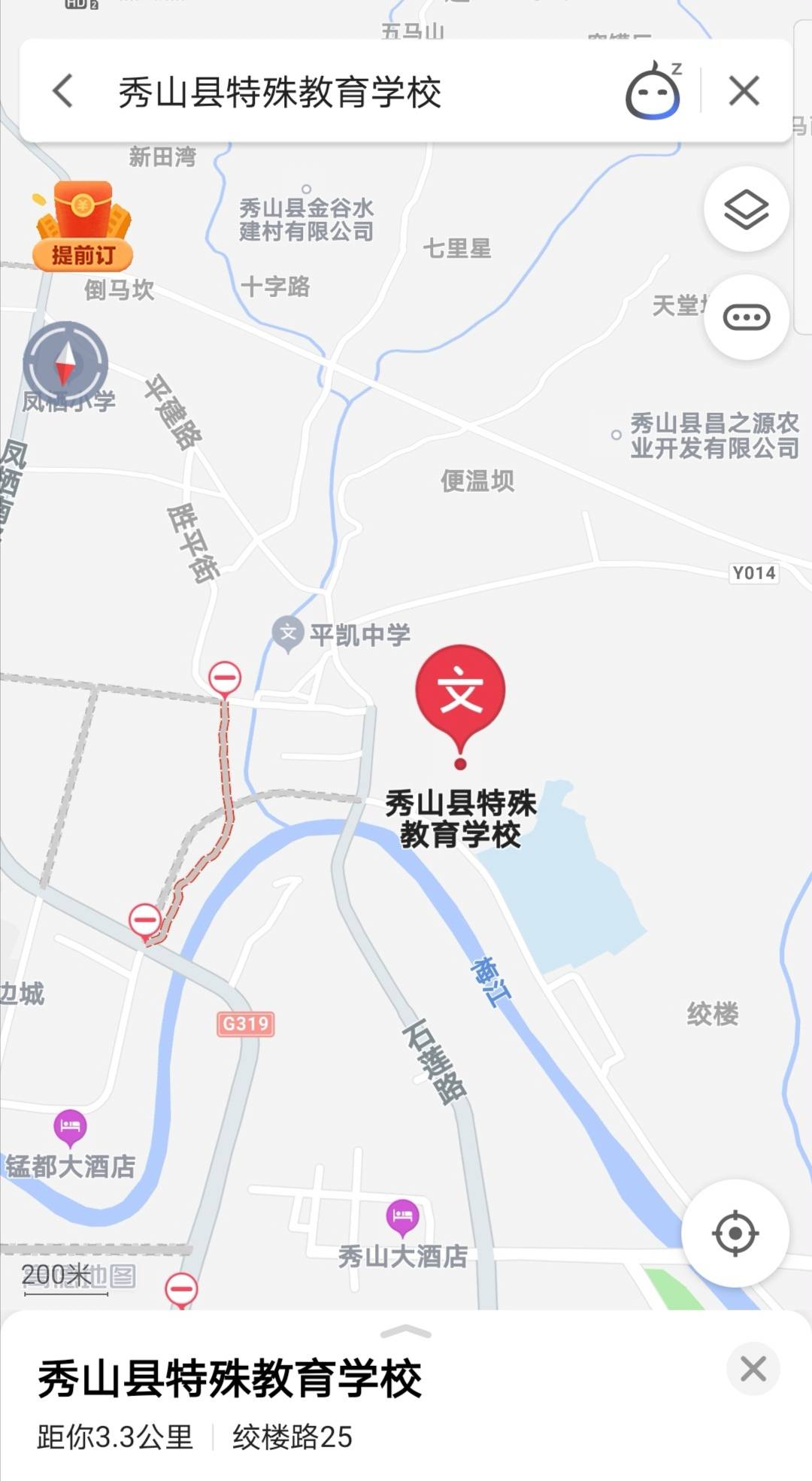The image size is (812, 1481).
Task: Open the voice assistant robot icon
Action: 653,92
